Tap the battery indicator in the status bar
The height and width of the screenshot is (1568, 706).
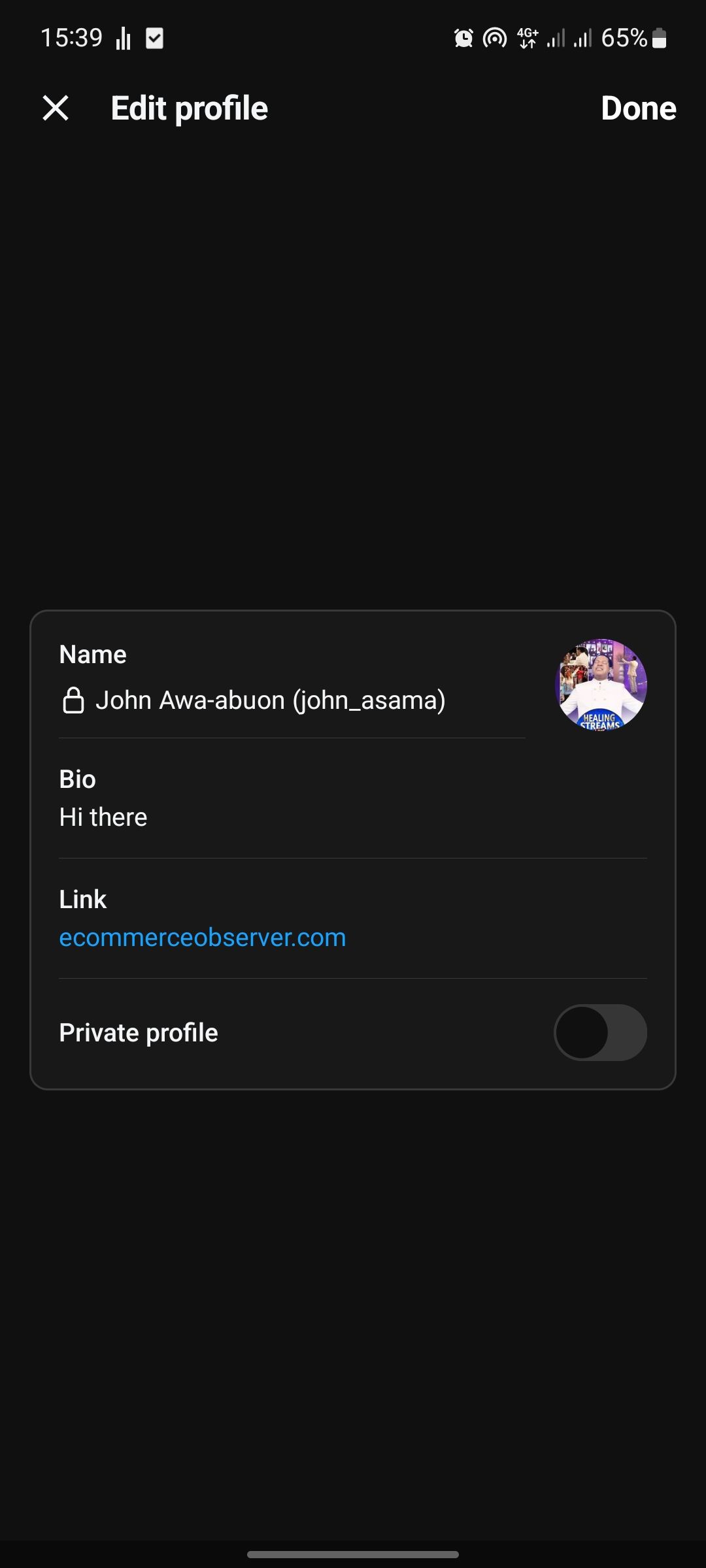click(x=658, y=38)
